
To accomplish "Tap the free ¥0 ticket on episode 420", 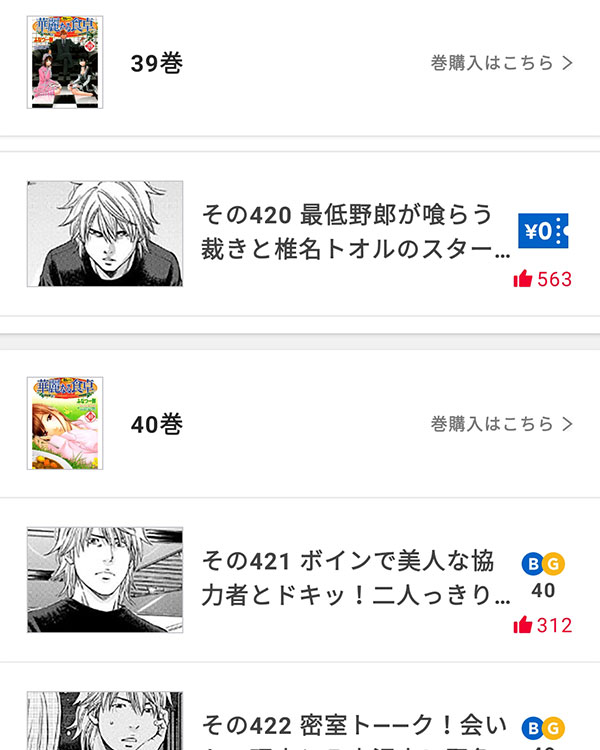I will 545,232.
